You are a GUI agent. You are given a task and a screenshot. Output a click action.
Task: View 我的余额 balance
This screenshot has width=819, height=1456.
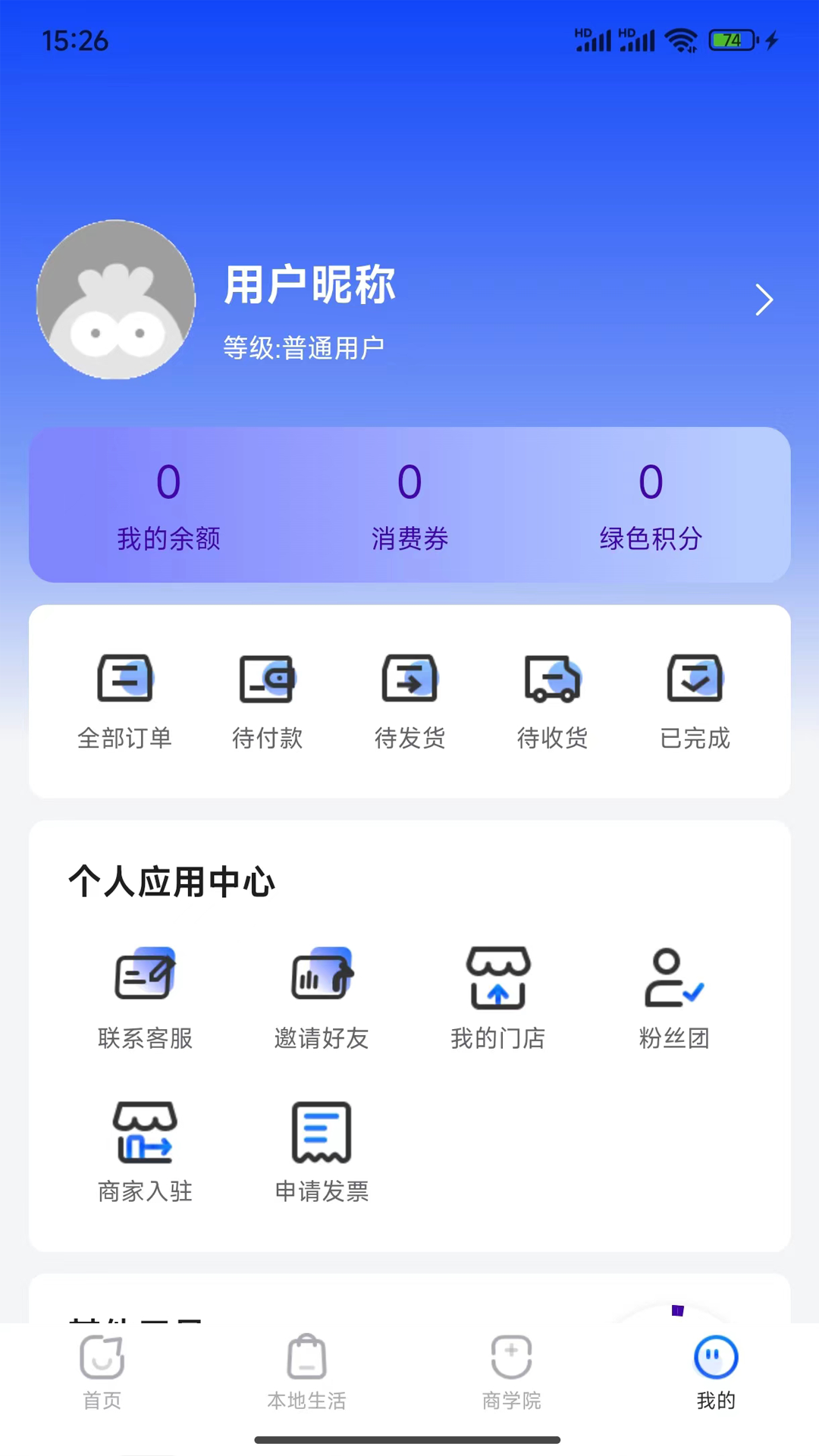tap(168, 505)
